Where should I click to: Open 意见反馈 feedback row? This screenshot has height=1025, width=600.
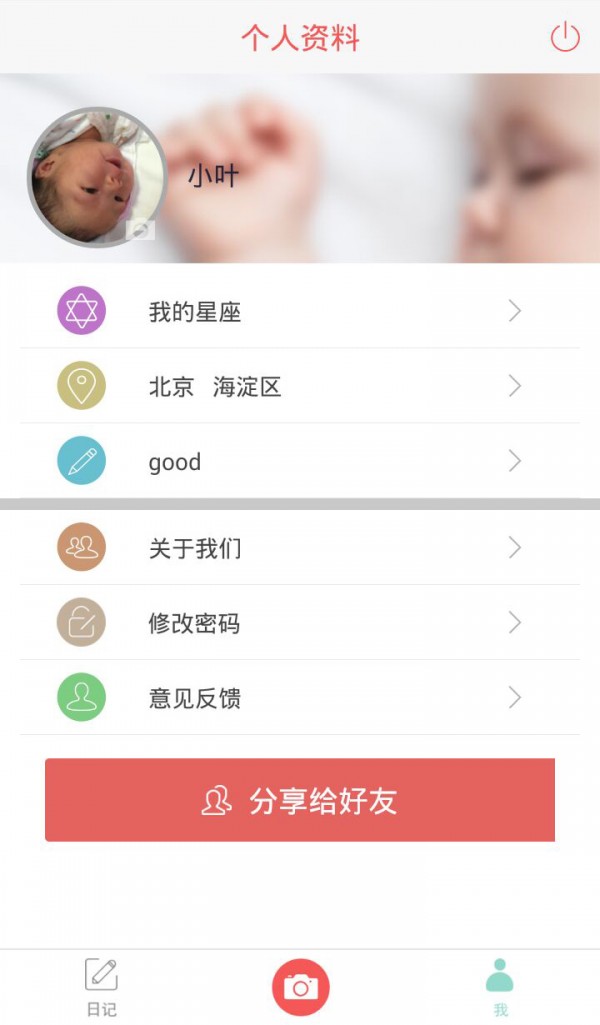(x=300, y=698)
